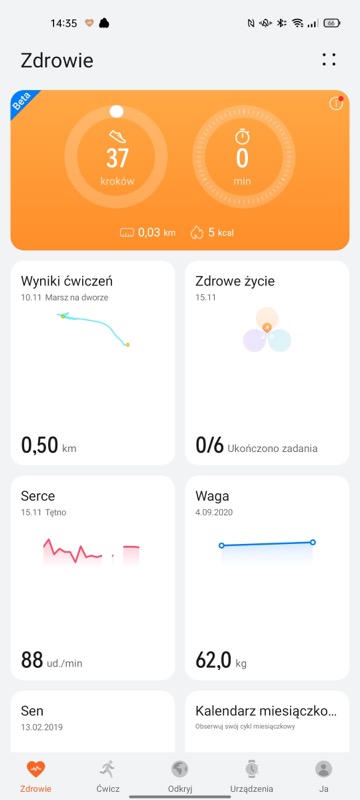The width and height of the screenshot is (360, 800).
Task: Open the Zdrowe życie card
Action: point(267,363)
